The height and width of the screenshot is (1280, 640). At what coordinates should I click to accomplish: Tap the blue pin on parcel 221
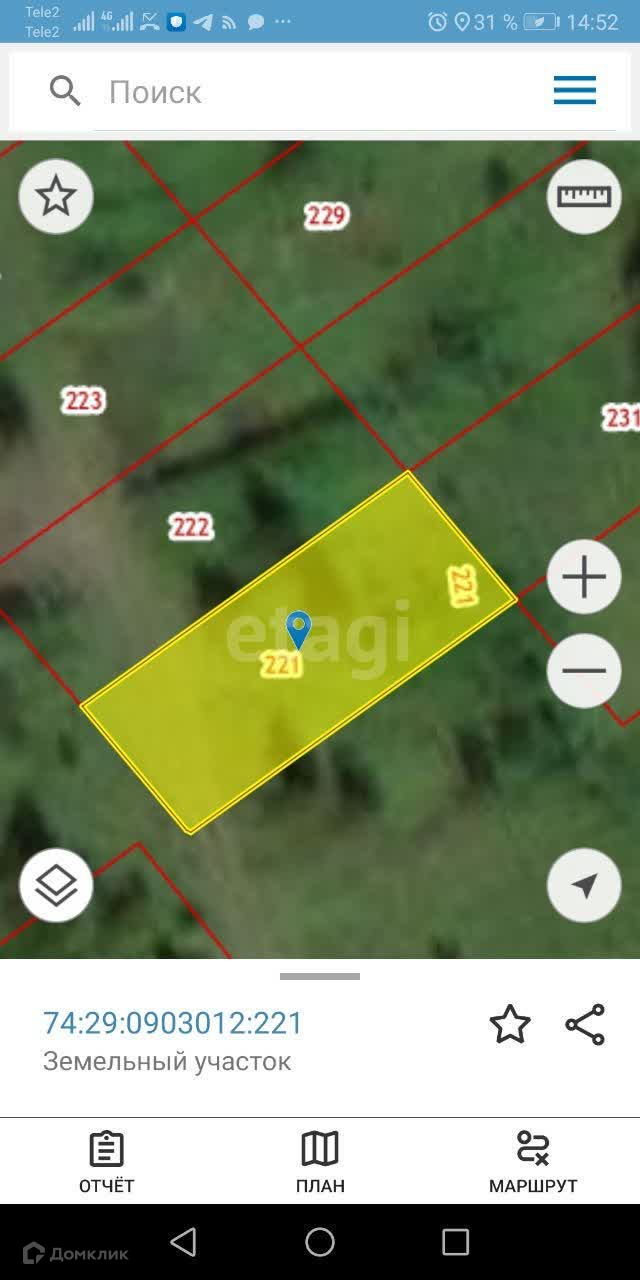click(x=298, y=630)
